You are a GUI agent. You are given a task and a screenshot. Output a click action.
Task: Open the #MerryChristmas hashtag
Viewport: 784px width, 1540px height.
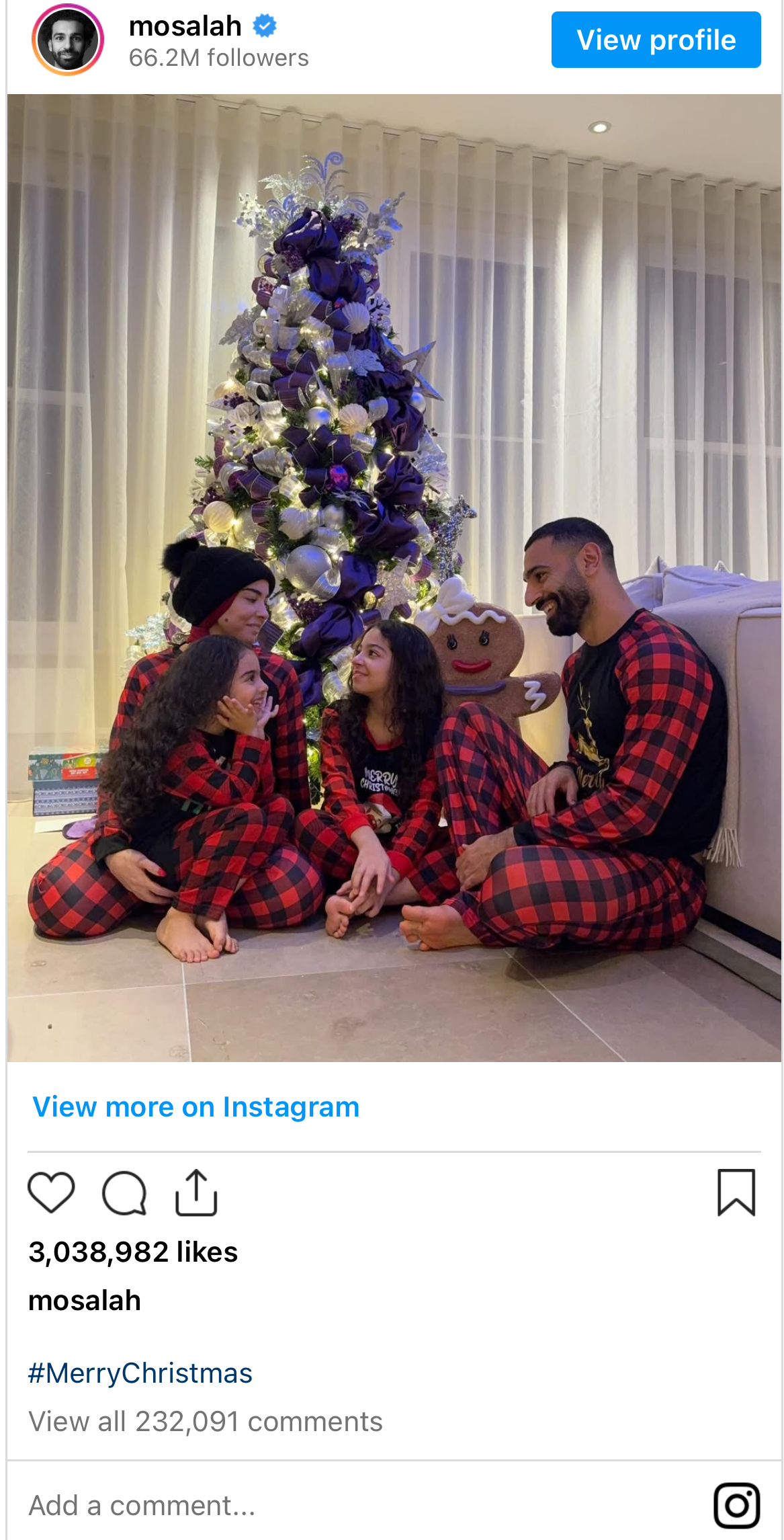click(x=140, y=1373)
